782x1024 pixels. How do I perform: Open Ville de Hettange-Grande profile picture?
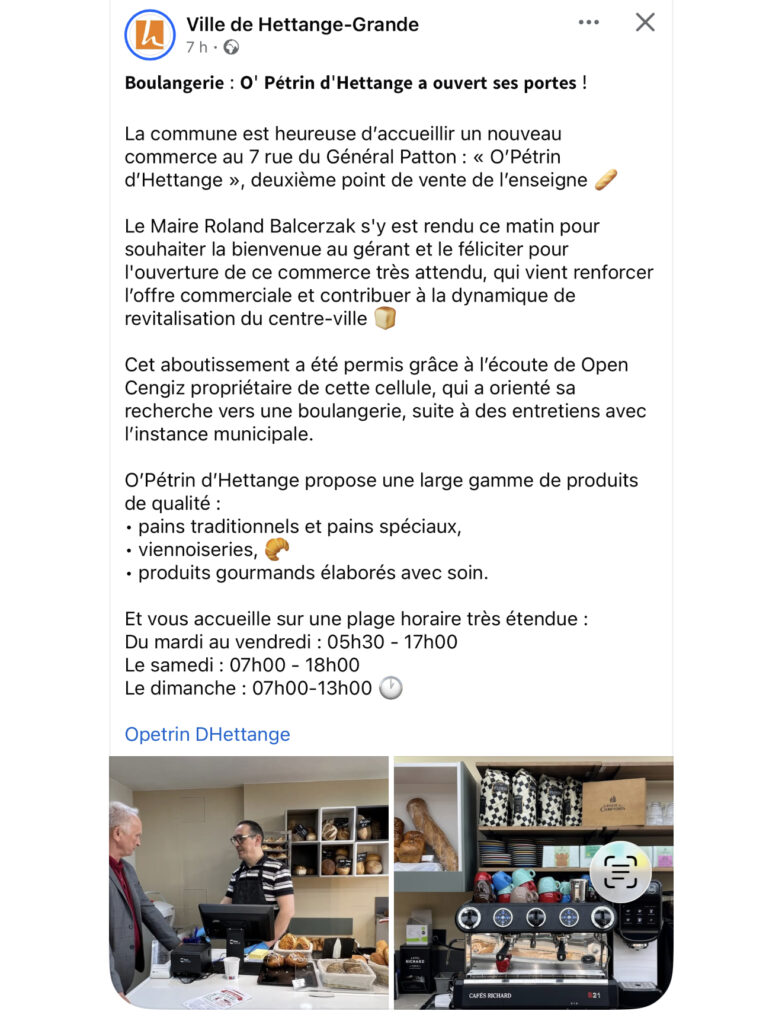[150, 35]
